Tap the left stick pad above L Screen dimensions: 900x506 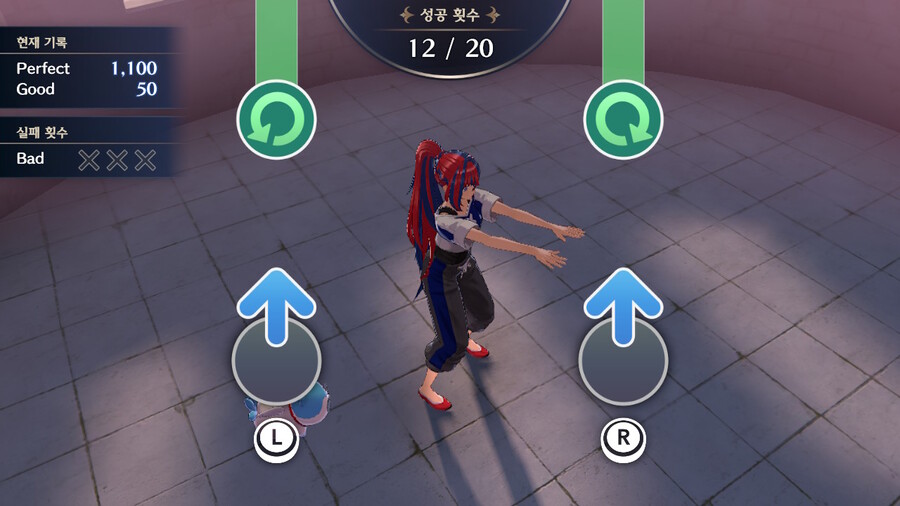pos(276,361)
